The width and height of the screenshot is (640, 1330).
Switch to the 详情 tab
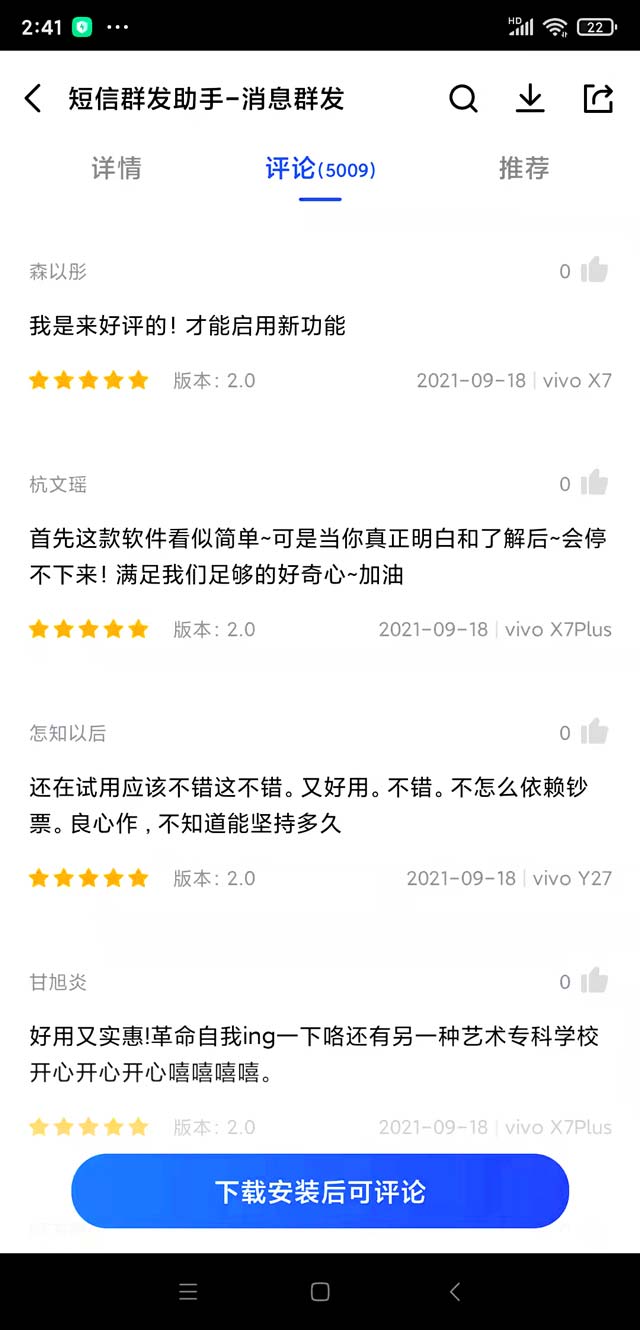116,168
